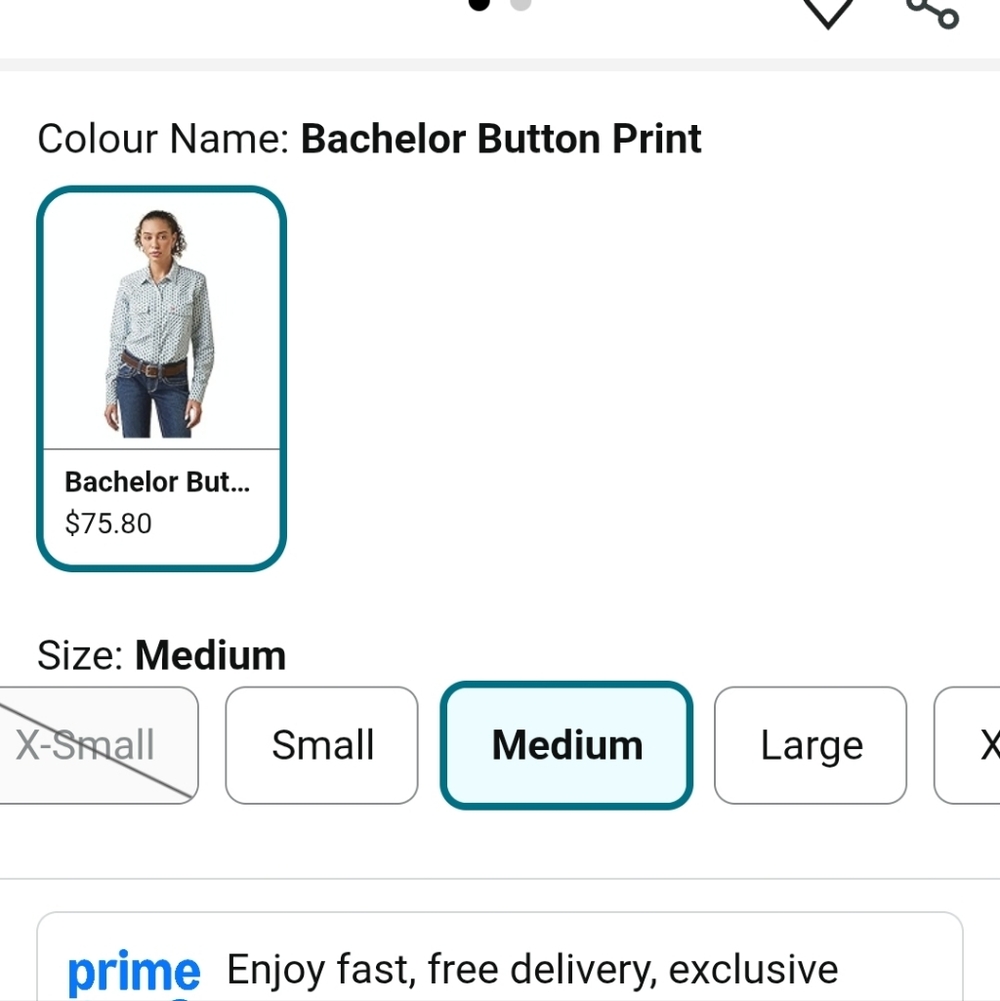
Task: Select Bachelor Button Print colour tile
Action: [x=162, y=379]
